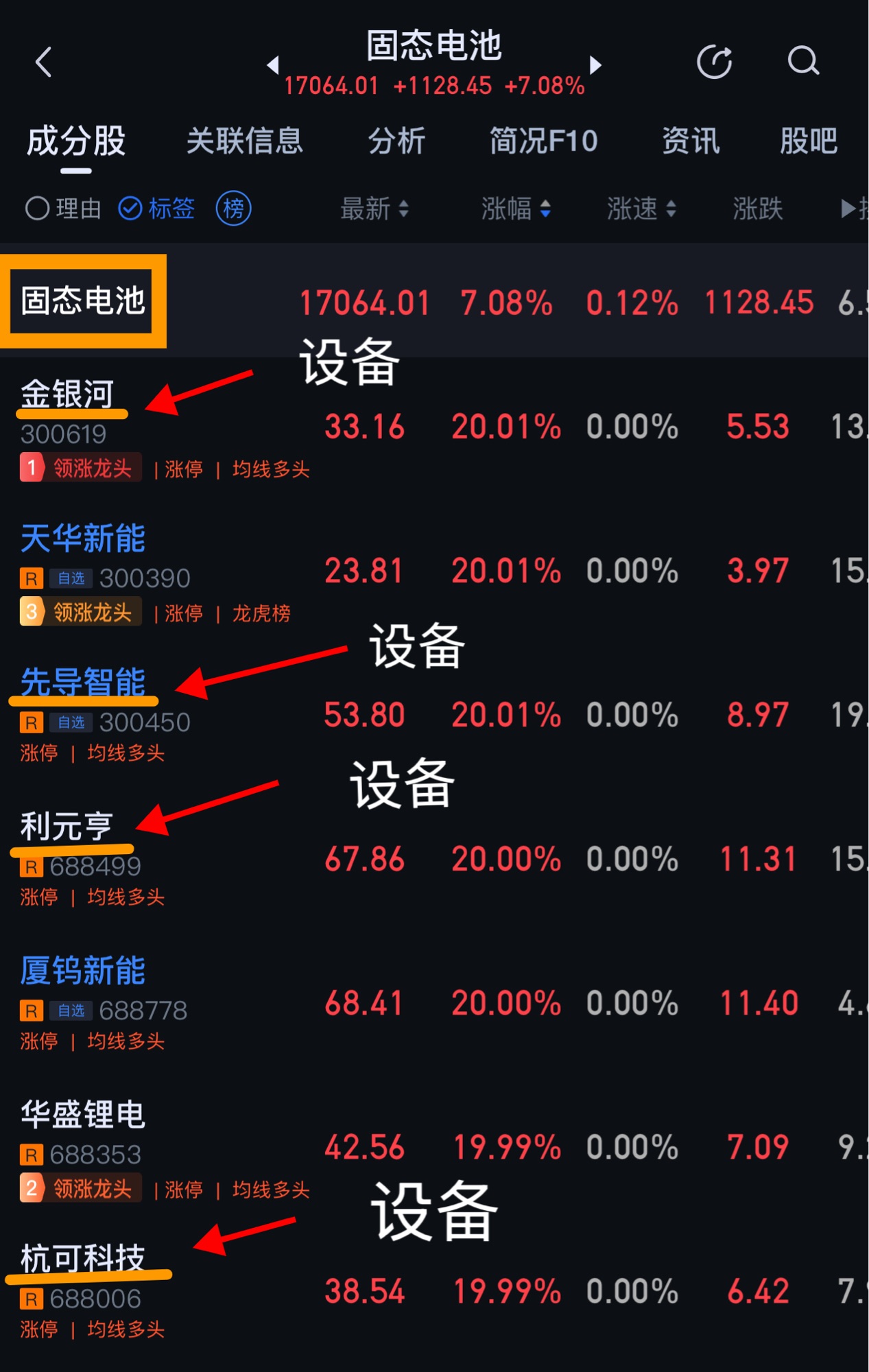Switch to the 股吧 tab
The height and width of the screenshot is (1372, 869).
[x=808, y=141]
